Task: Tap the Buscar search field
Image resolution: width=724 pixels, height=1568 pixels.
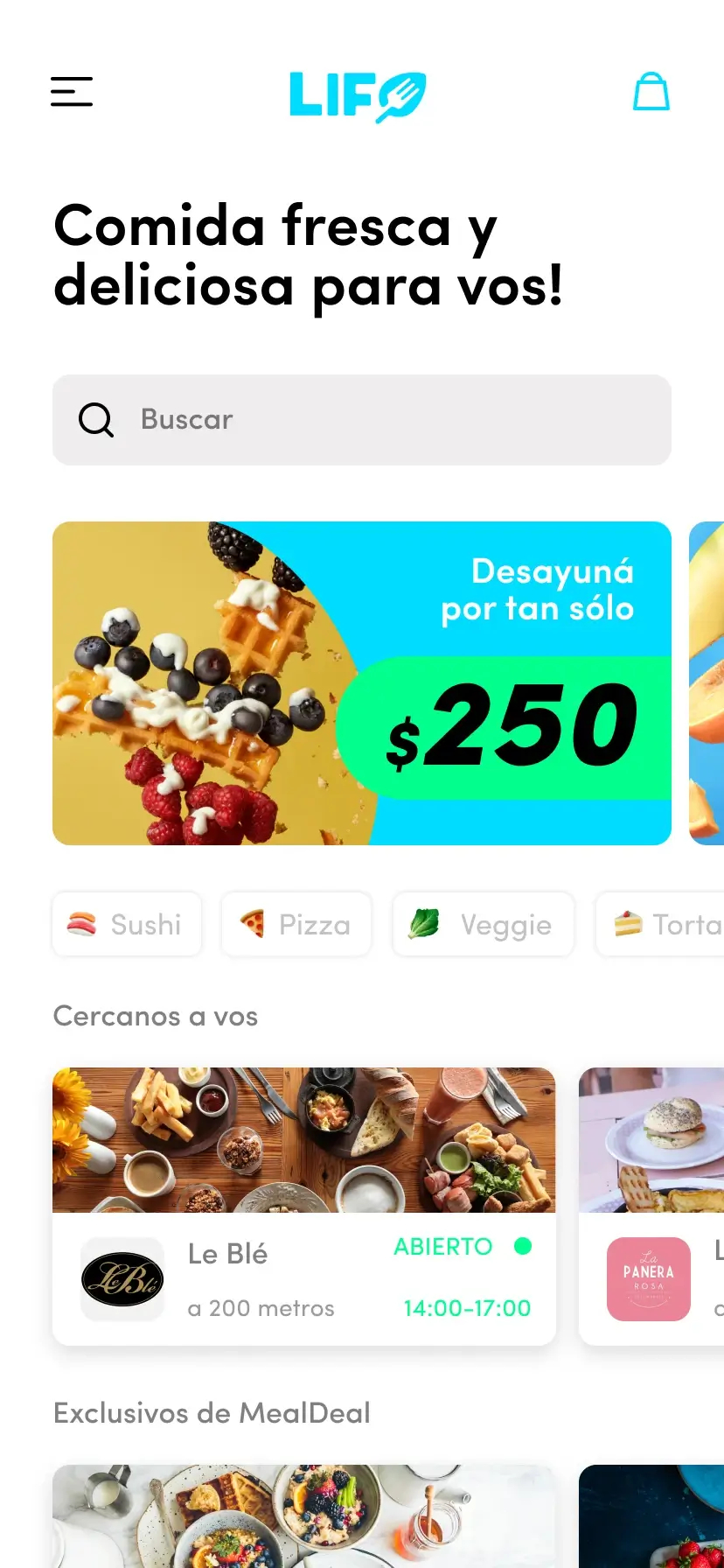Action: click(x=362, y=420)
